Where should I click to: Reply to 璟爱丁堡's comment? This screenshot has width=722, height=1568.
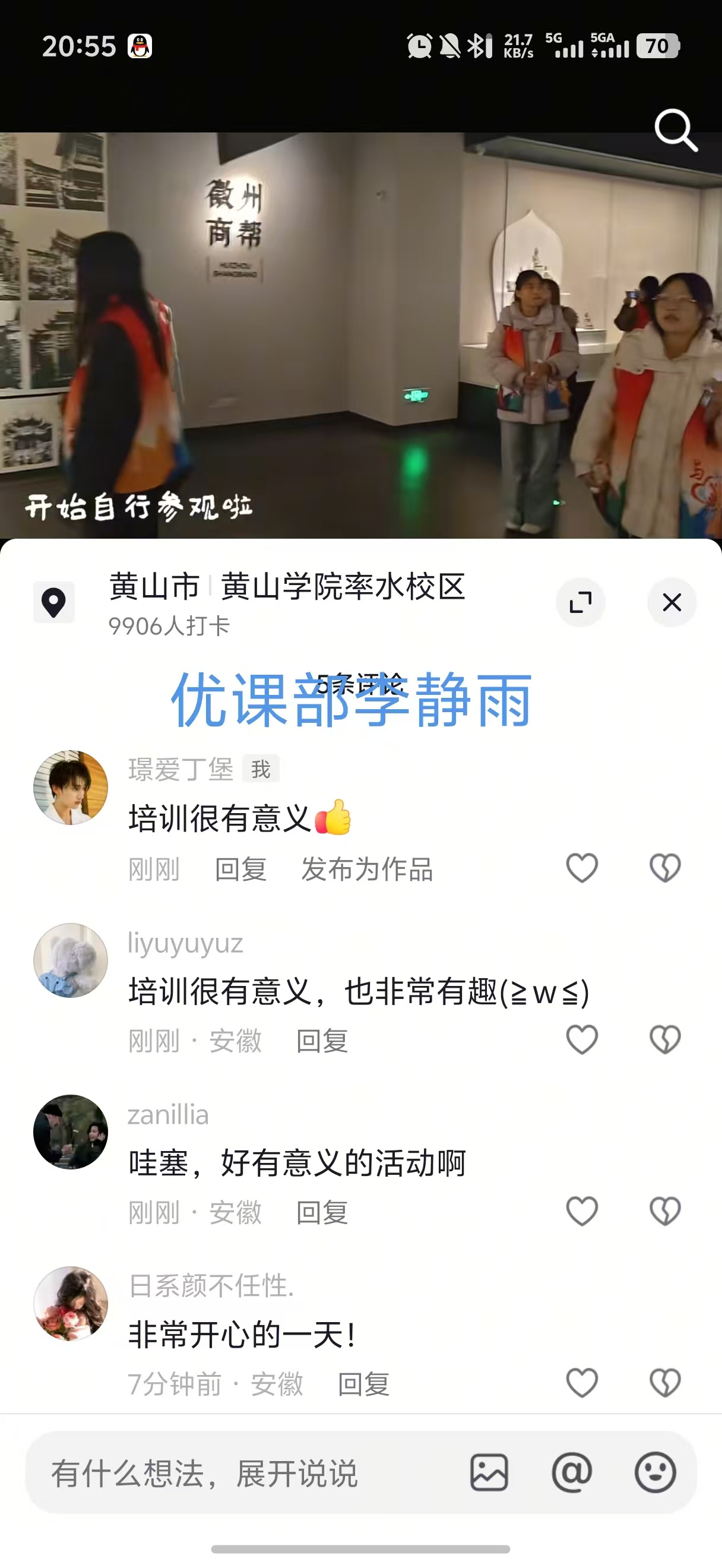click(x=241, y=868)
